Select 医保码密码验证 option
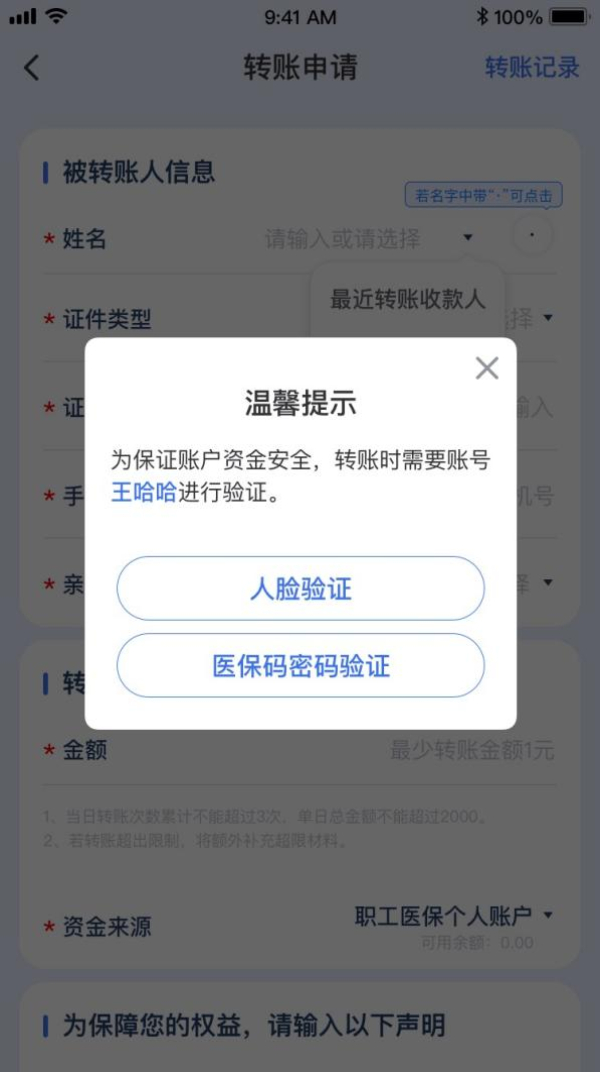Viewport: 600px width, 1072px height. click(x=300, y=666)
